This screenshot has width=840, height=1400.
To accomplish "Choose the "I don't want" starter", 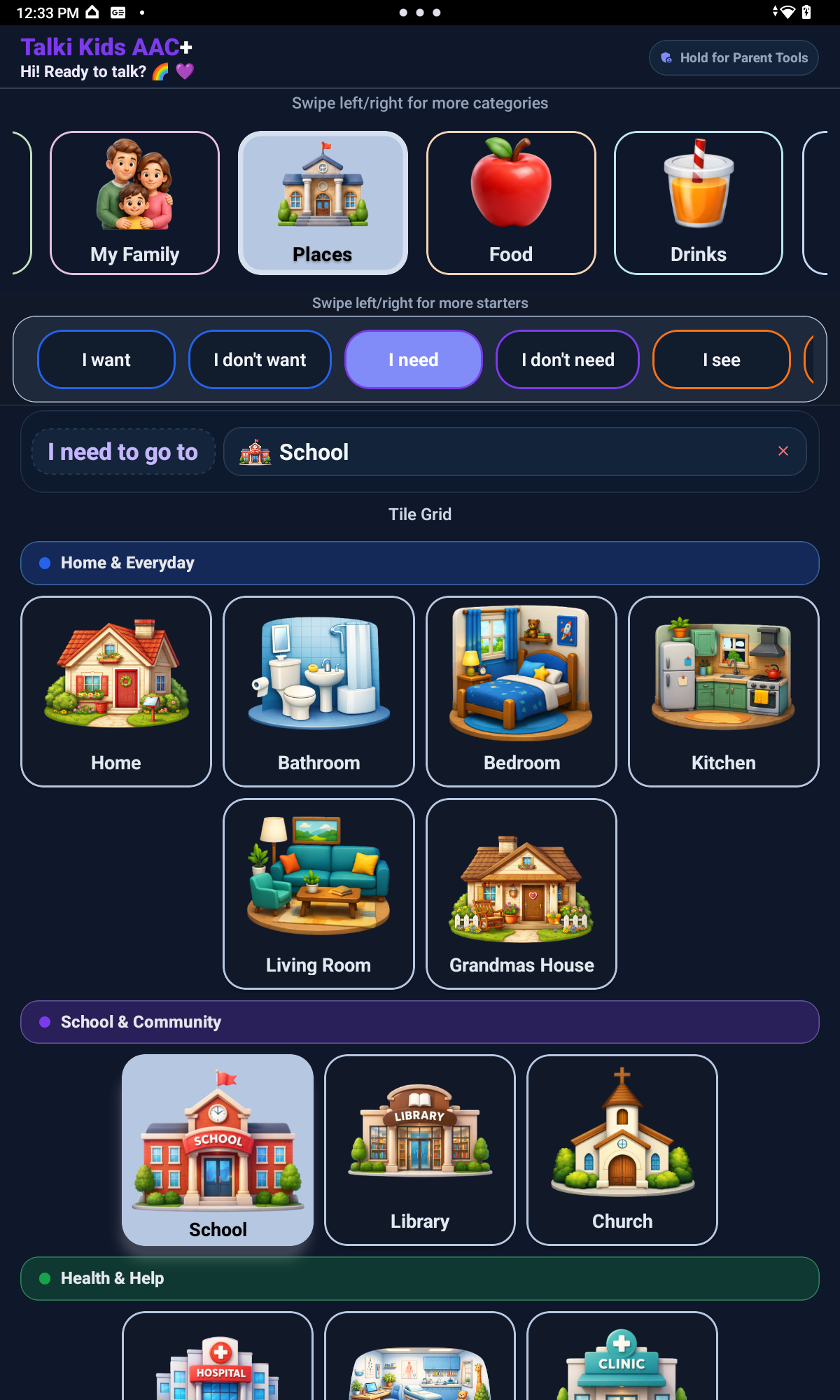I will (260, 360).
